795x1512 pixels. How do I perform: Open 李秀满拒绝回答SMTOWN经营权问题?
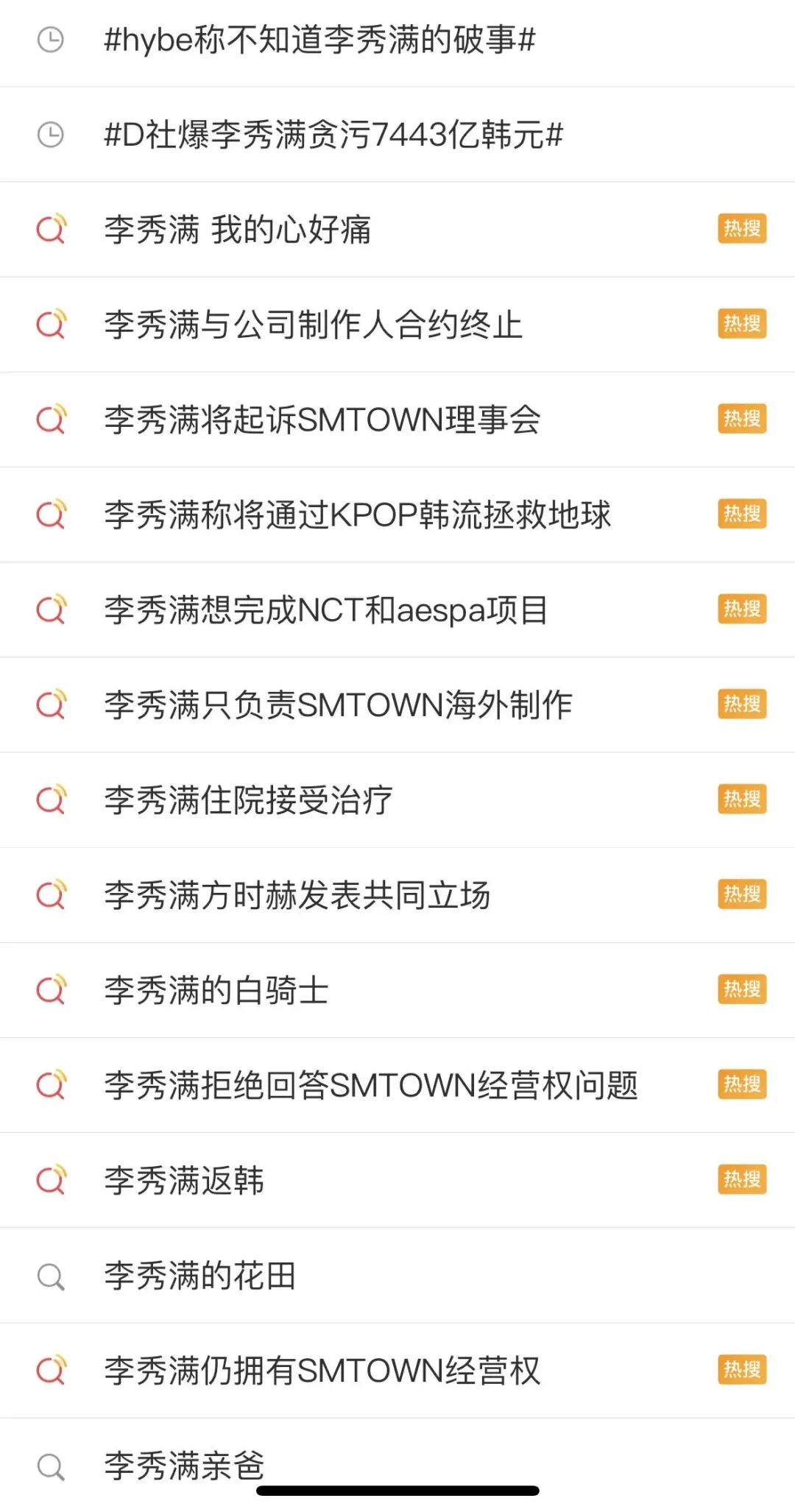(370, 1085)
